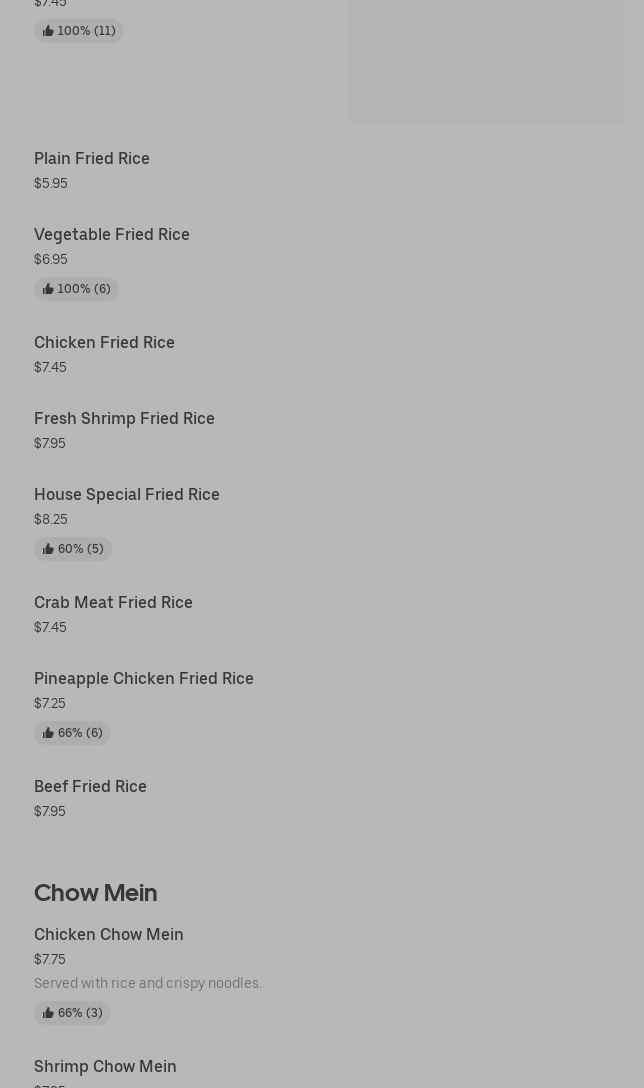
Task: Choose the Chicken Fried Rice dish
Action: (x=104, y=343)
